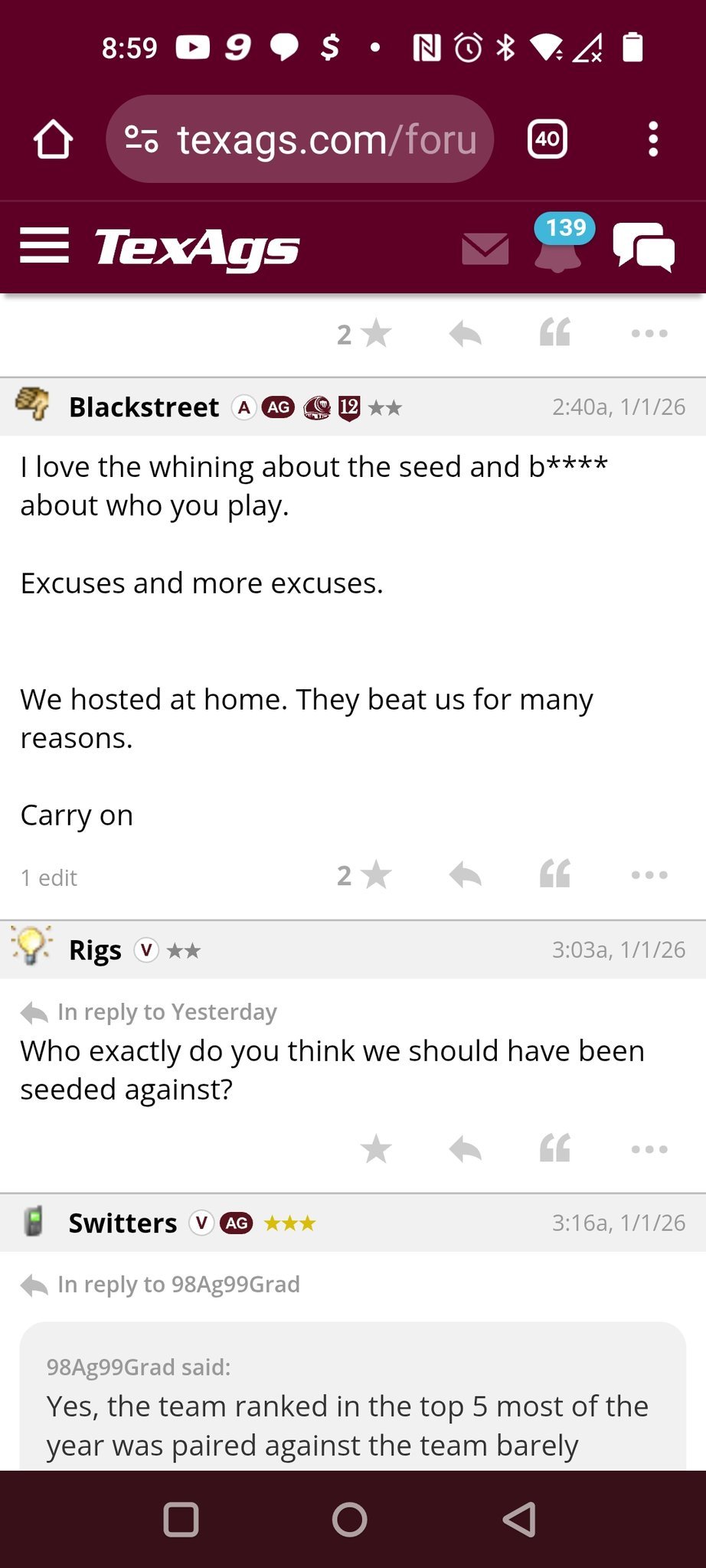Go back with the system back button
This screenshot has width=706, height=1568.
tap(520, 1519)
